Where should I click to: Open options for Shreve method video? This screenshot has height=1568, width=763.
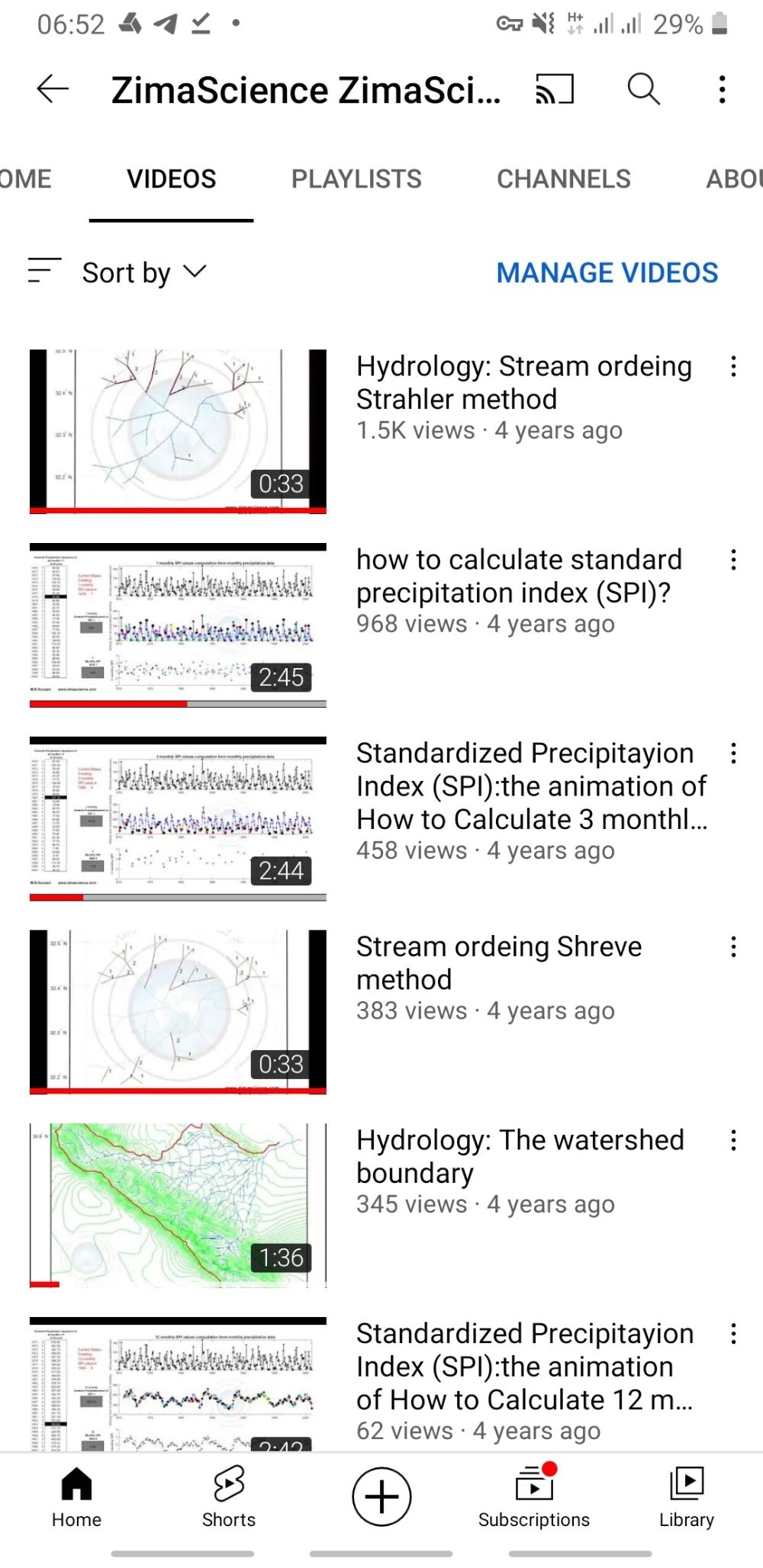733,947
